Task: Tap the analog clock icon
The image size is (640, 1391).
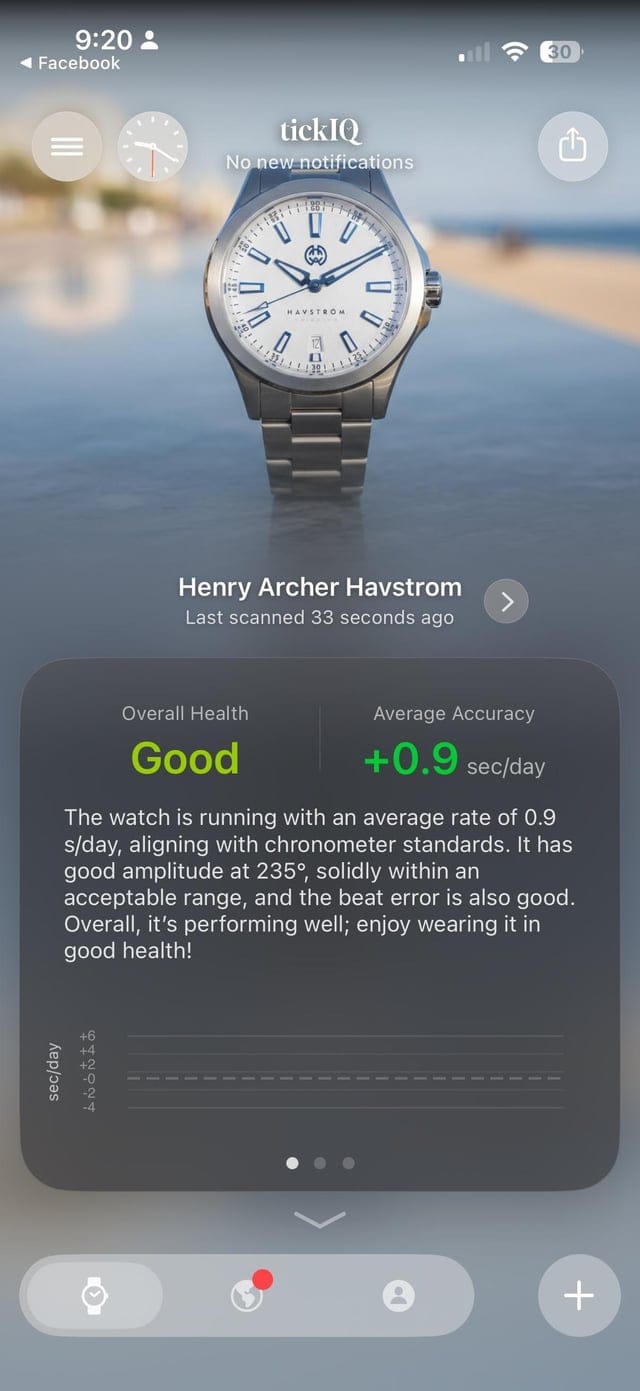Action: click(x=152, y=146)
